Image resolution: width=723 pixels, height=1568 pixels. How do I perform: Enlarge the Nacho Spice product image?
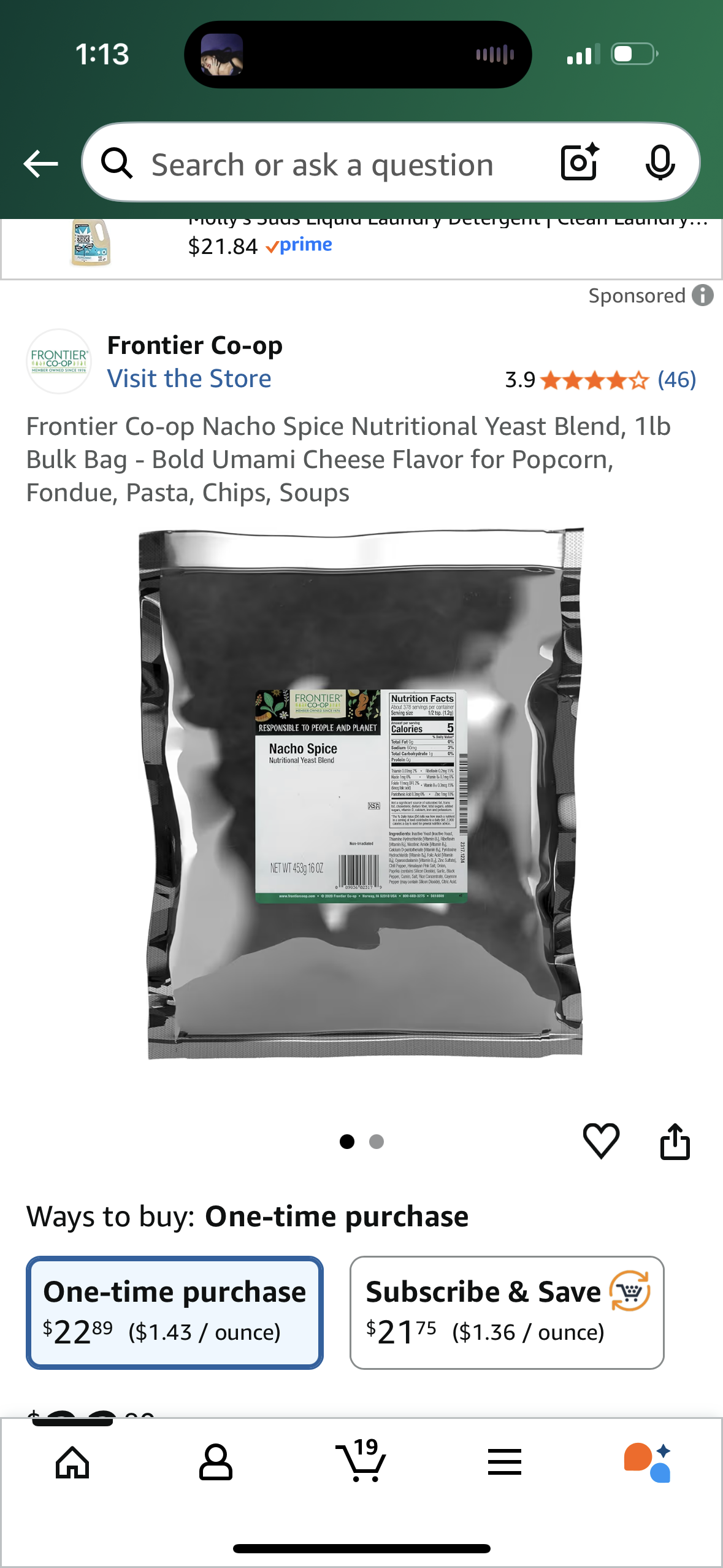tap(362, 794)
